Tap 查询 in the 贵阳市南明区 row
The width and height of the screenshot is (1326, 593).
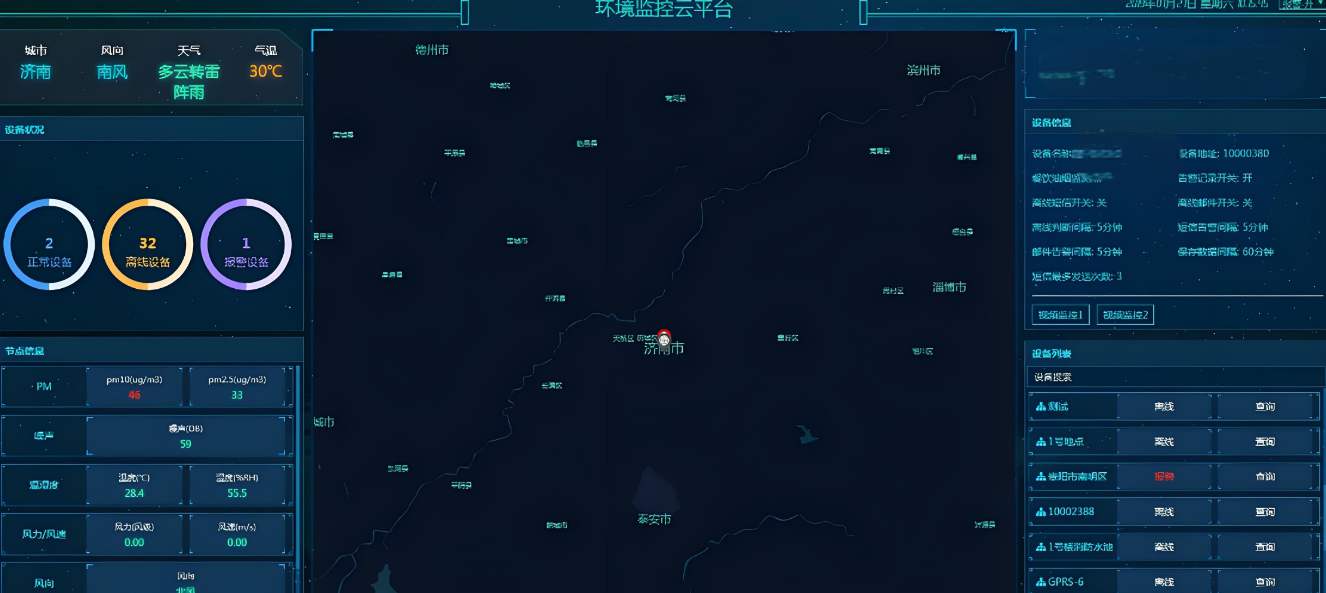1264,476
